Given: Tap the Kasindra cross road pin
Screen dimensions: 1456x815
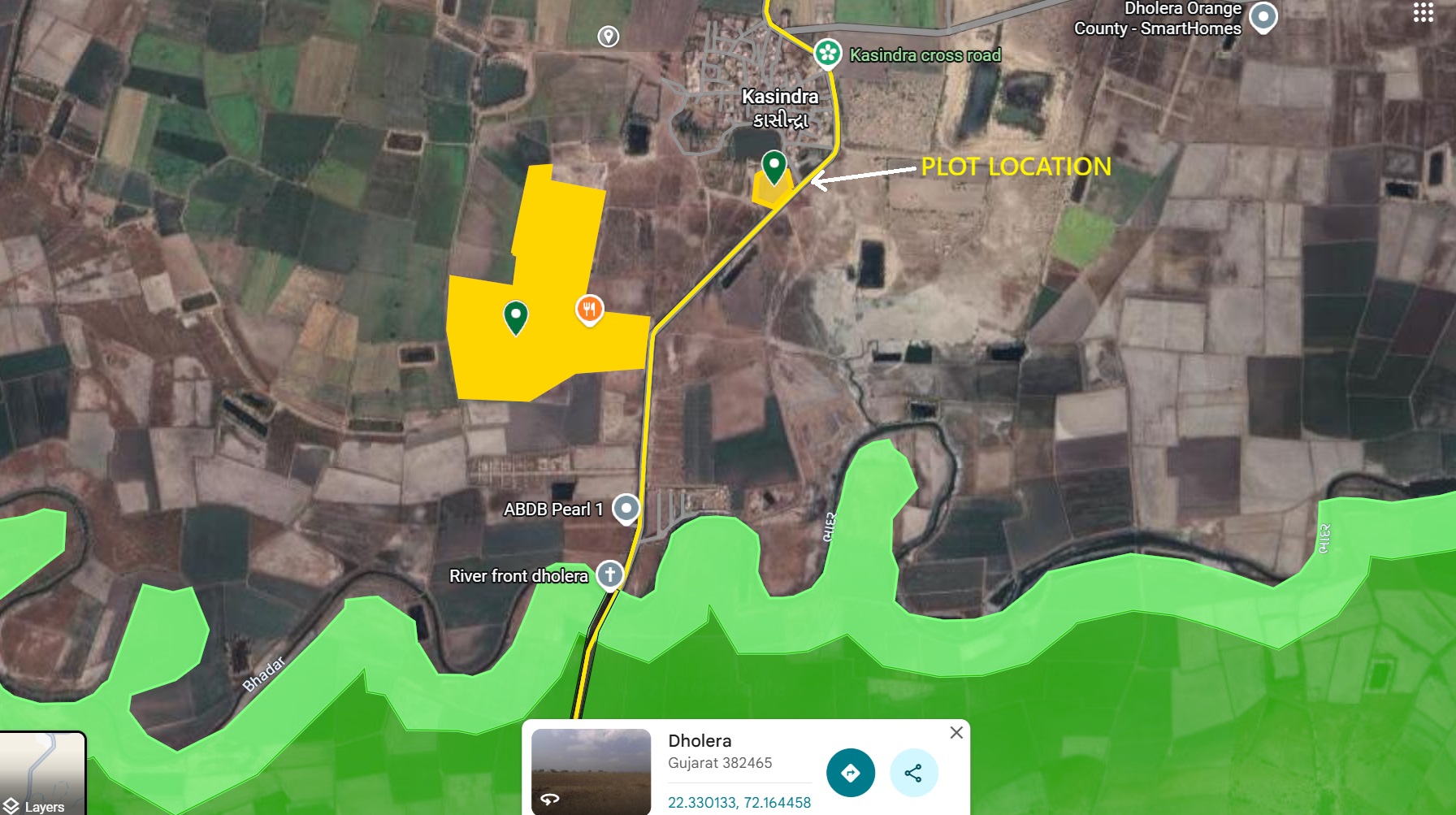Looking at the screenshot, I should (827, 54).
